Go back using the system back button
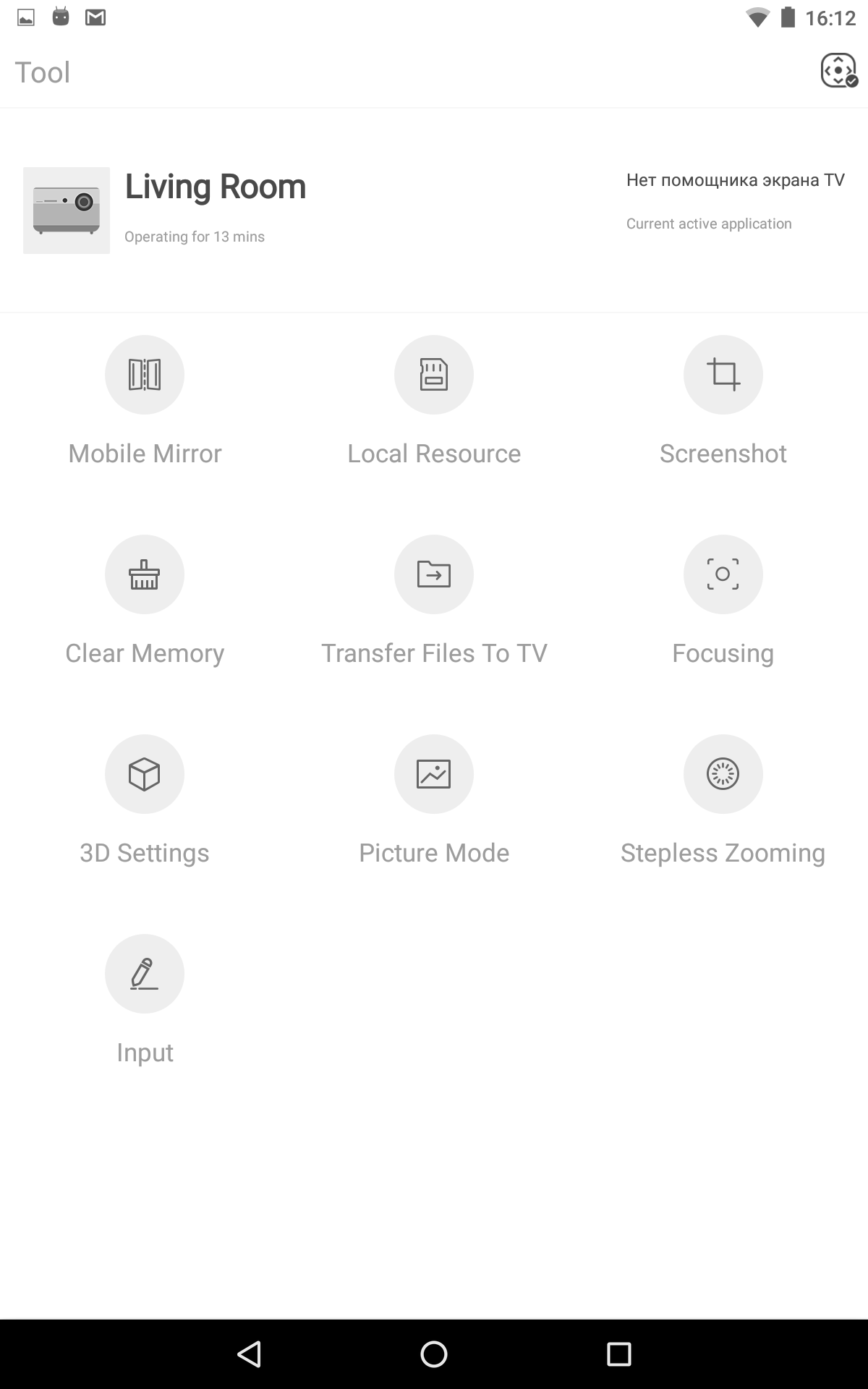Image resolution: width=868 pixels, height=1389 pixels. (x=250, y=1354)
